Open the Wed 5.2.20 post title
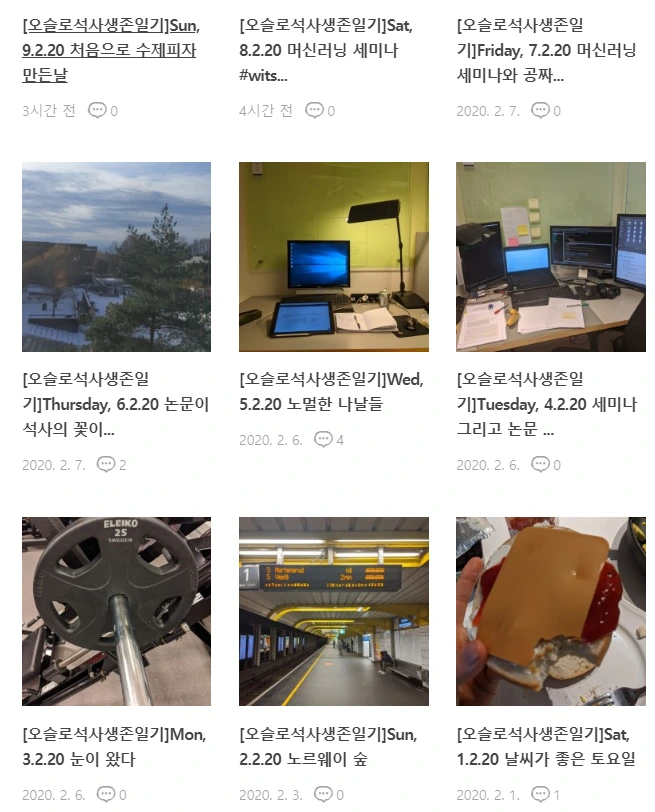Image resolution: width=655 pixels, height=812 pixels. click(331, 392)
